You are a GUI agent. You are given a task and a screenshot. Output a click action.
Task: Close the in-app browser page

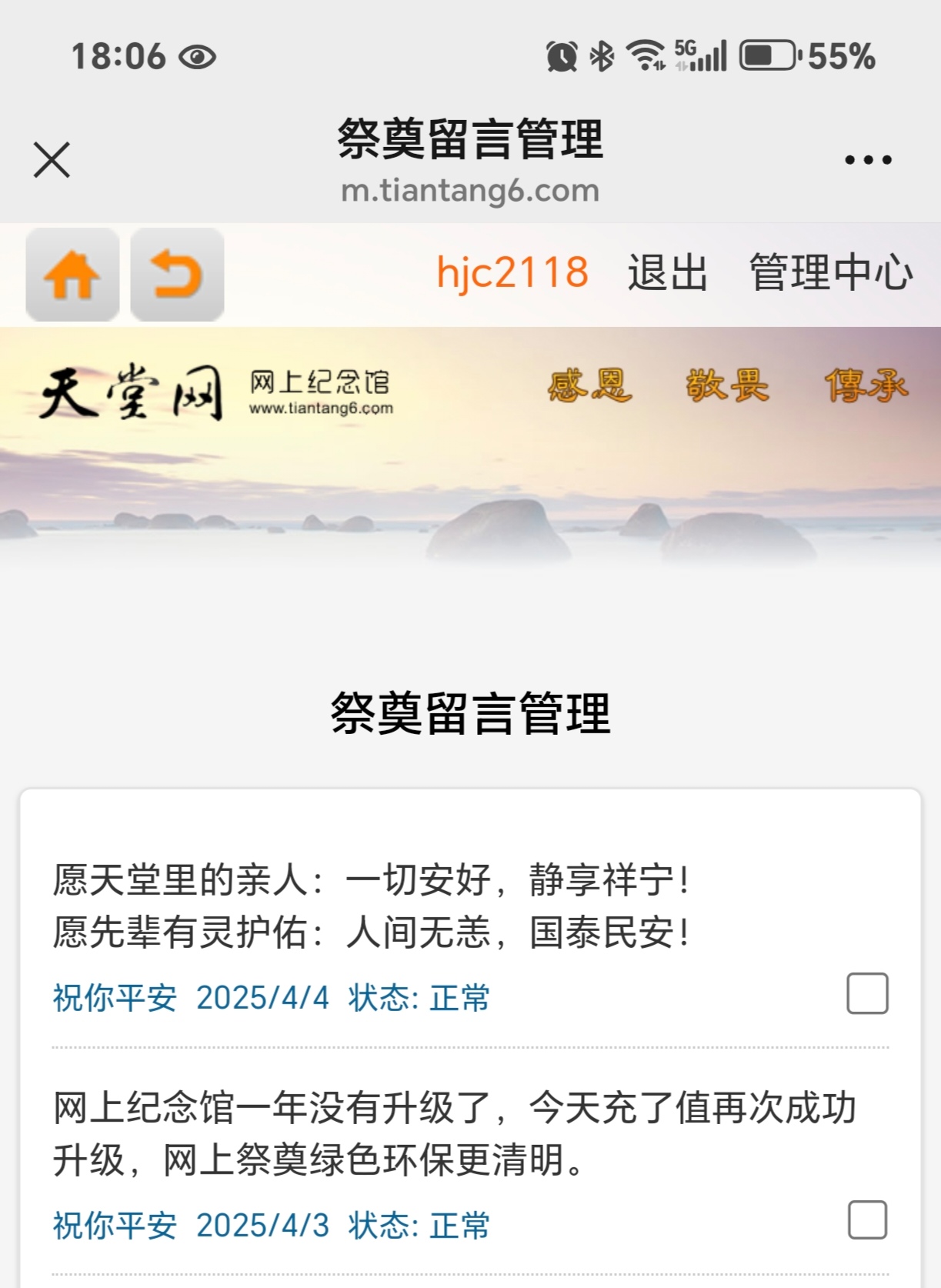click(x=52, y=160)
